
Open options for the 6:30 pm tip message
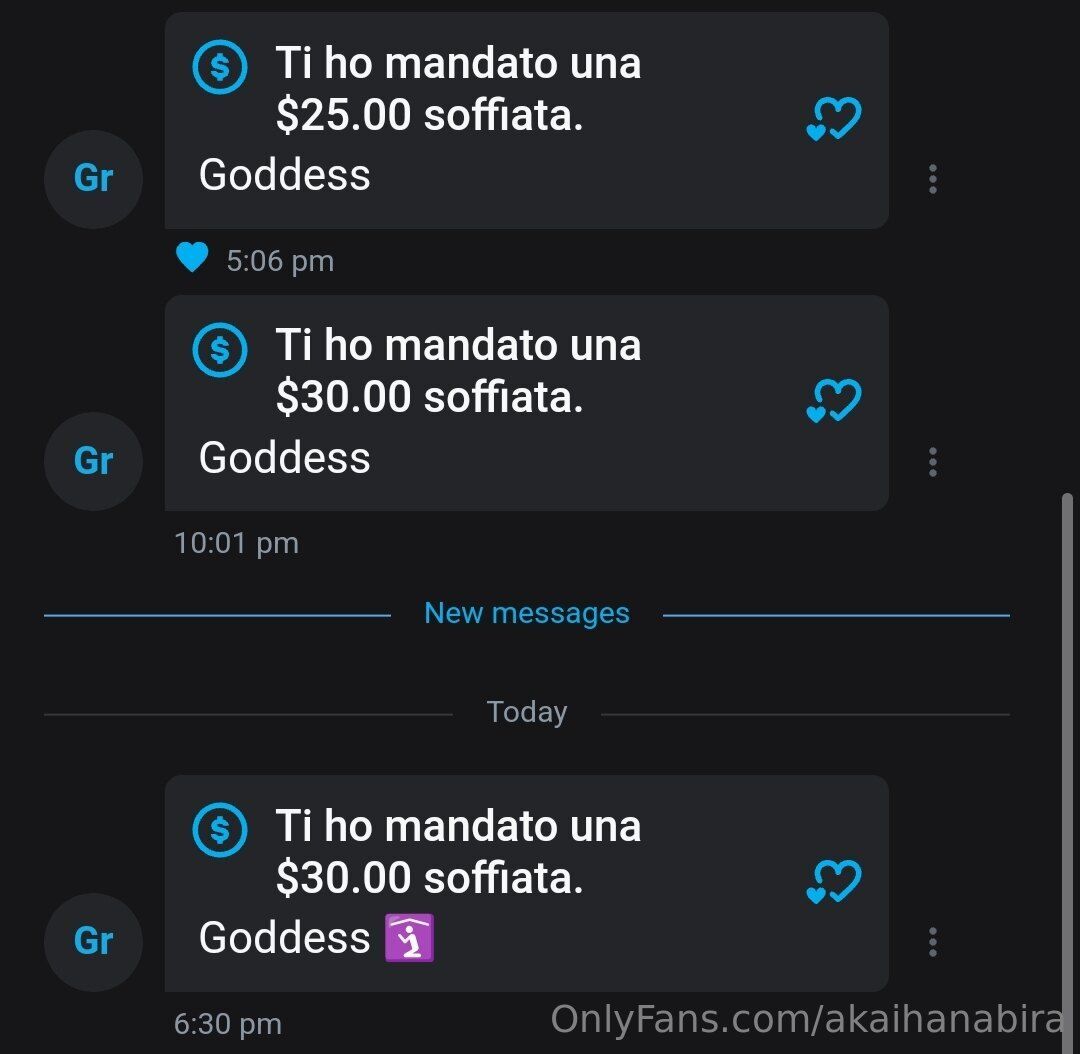click(932, 942)
